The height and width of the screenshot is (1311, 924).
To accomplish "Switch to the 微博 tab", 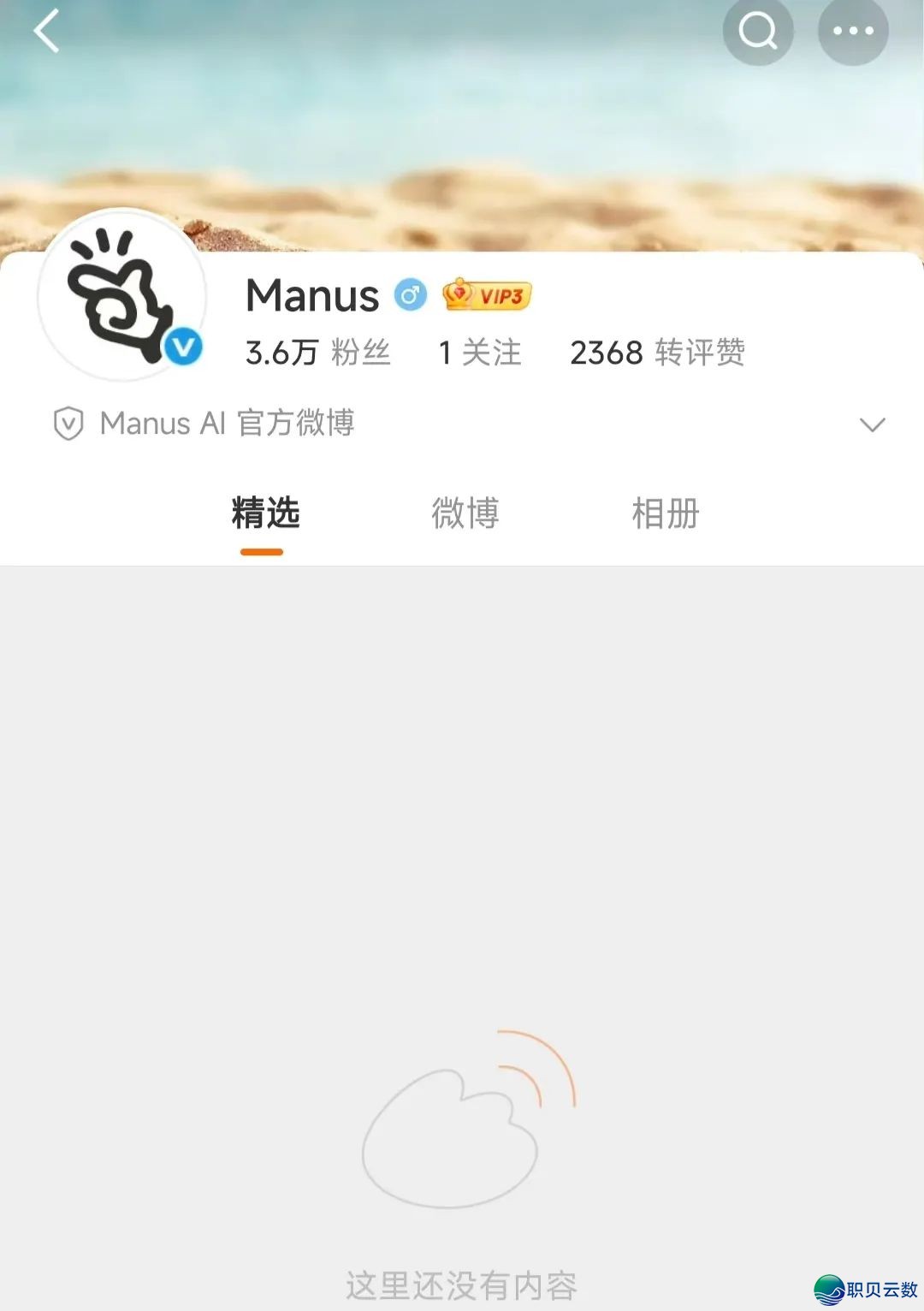I will [x=465, y=514].
